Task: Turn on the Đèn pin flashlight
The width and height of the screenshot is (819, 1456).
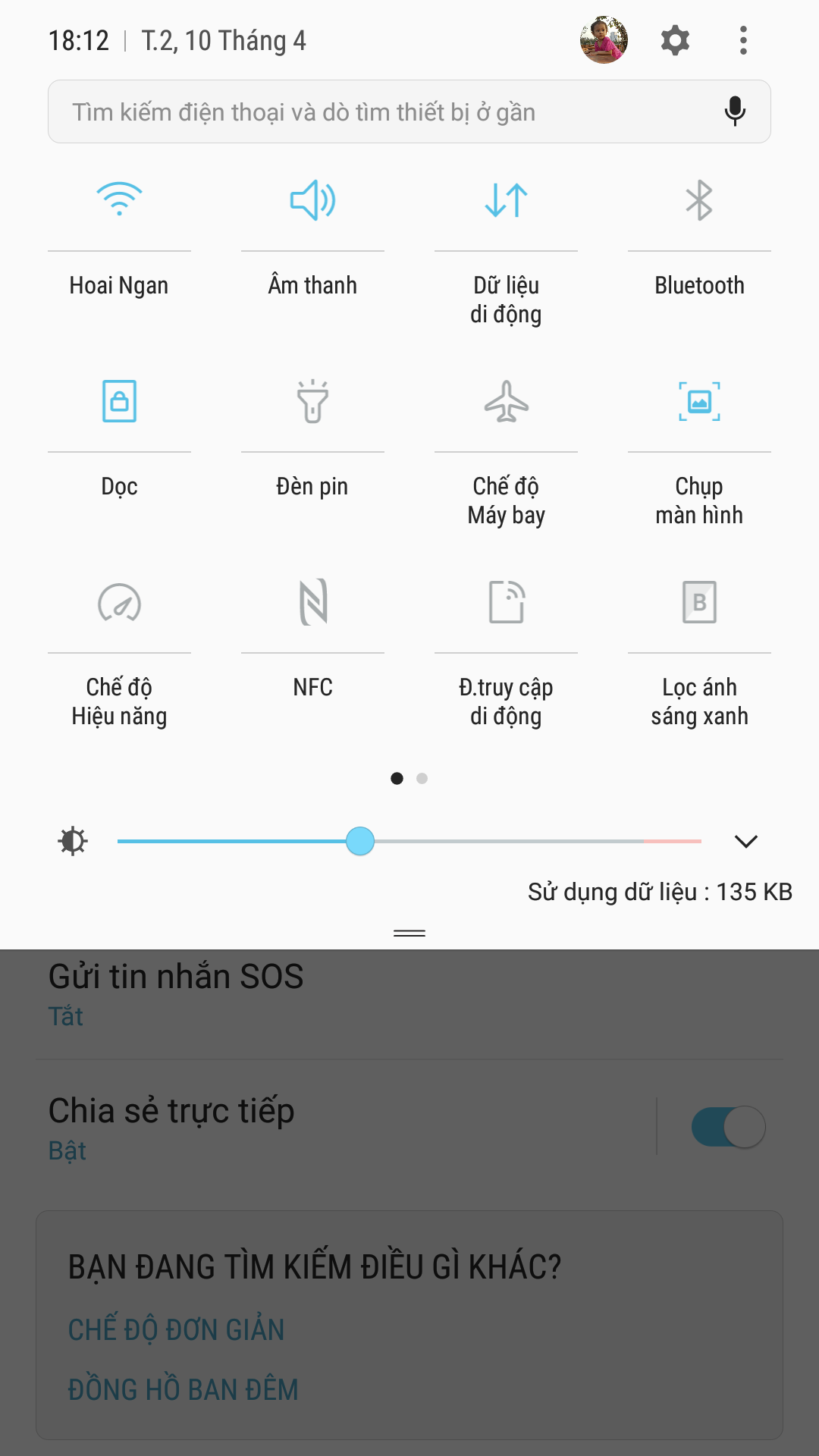Action: click(312, 401)
